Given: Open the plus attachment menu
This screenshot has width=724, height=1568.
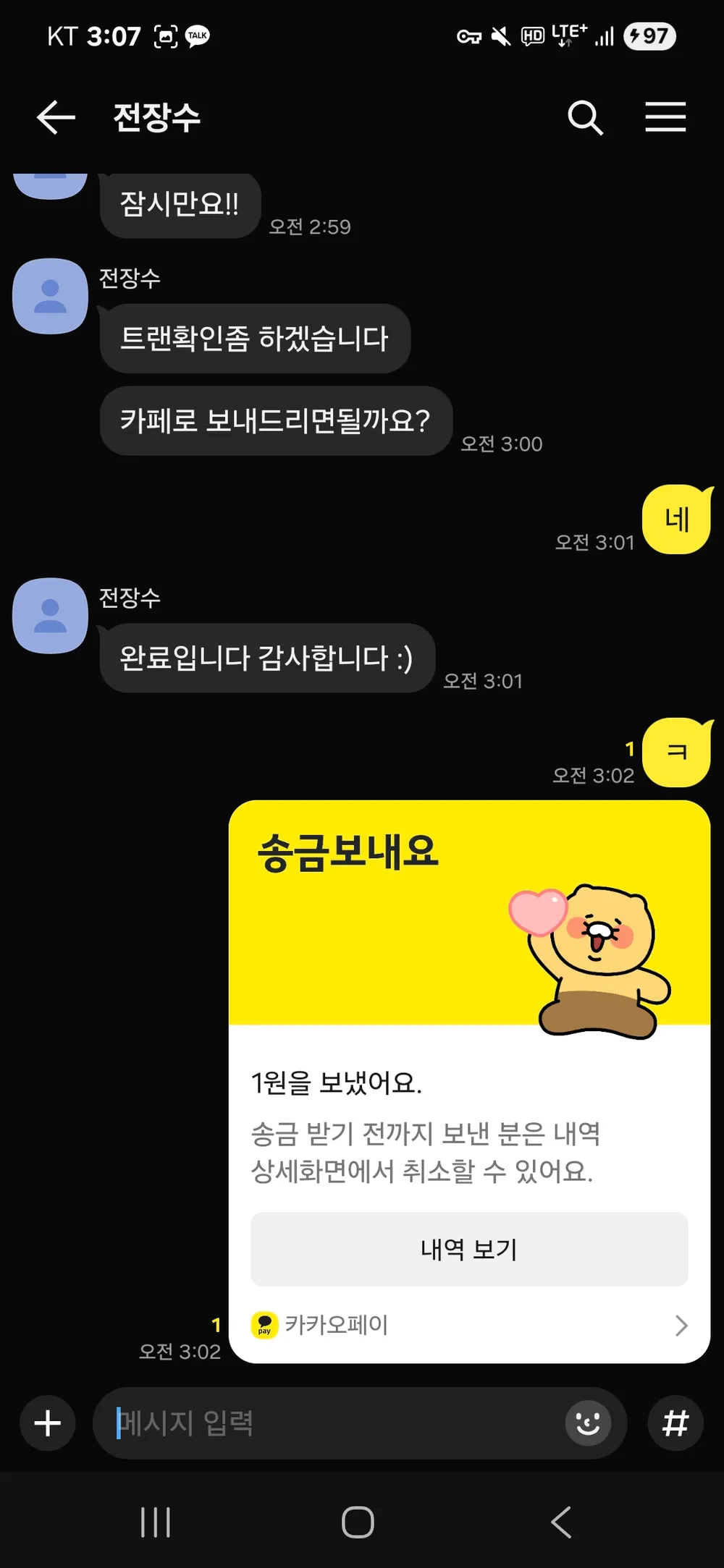Looking at the screenshot, I should coord(48,1423).
